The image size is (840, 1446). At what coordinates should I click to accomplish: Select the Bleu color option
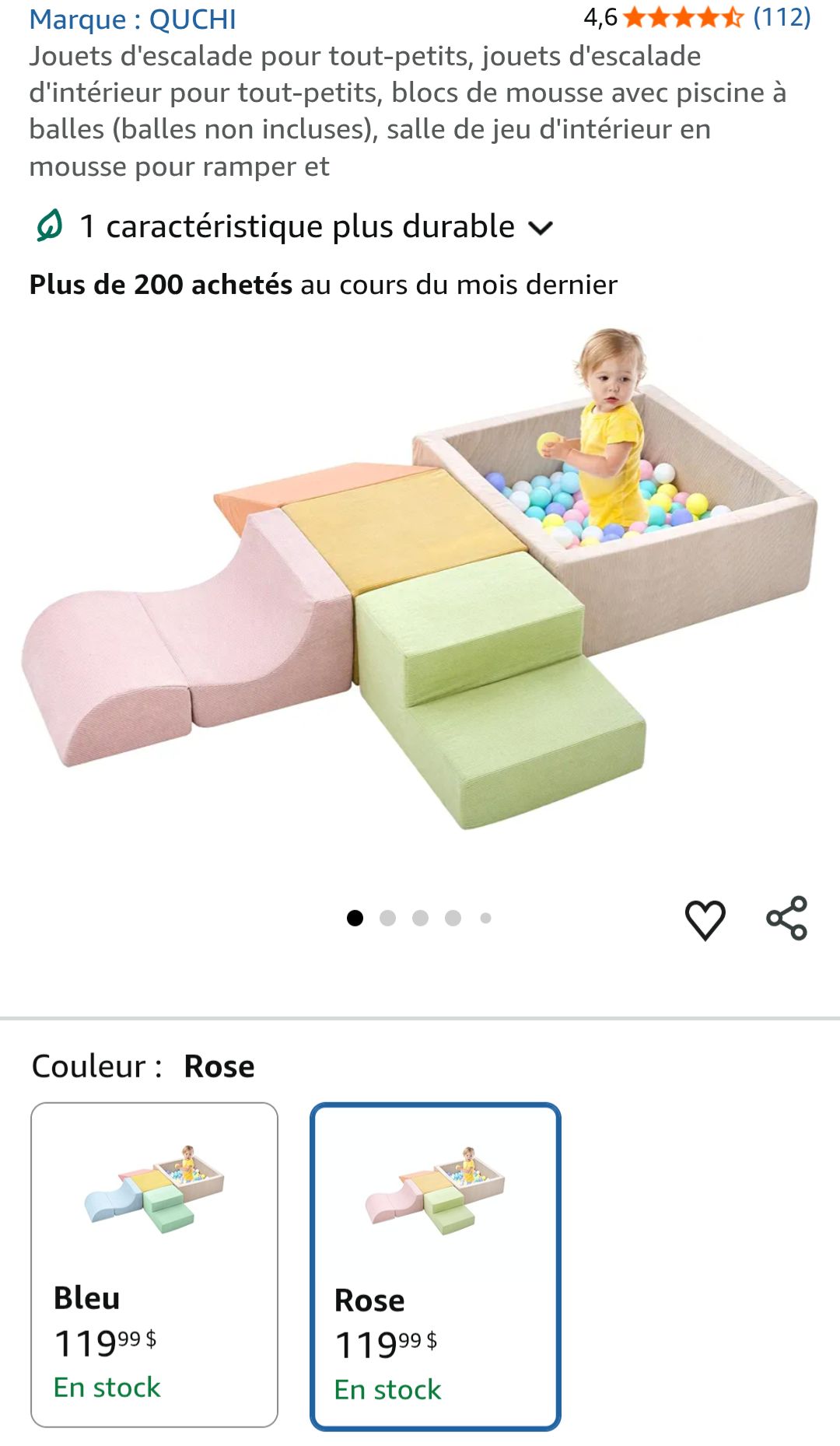(x=154, y=1265)
